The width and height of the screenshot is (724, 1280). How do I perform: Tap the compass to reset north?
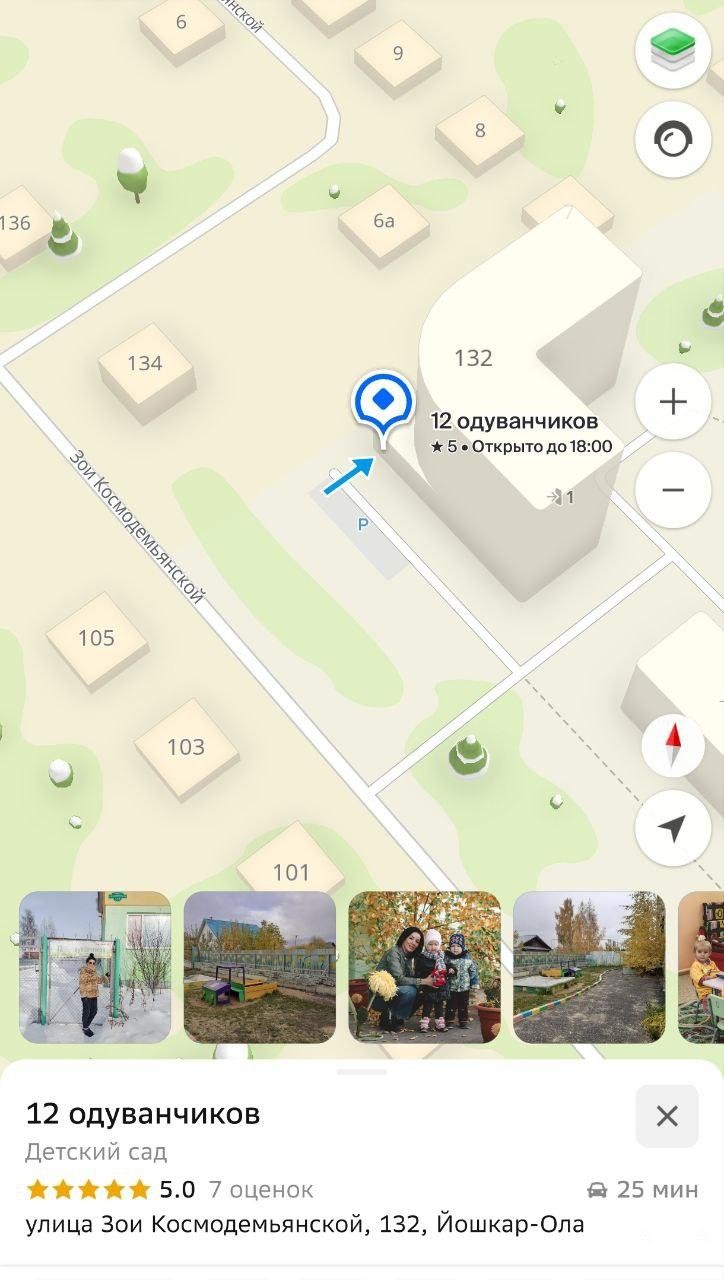tap(673, 746)
